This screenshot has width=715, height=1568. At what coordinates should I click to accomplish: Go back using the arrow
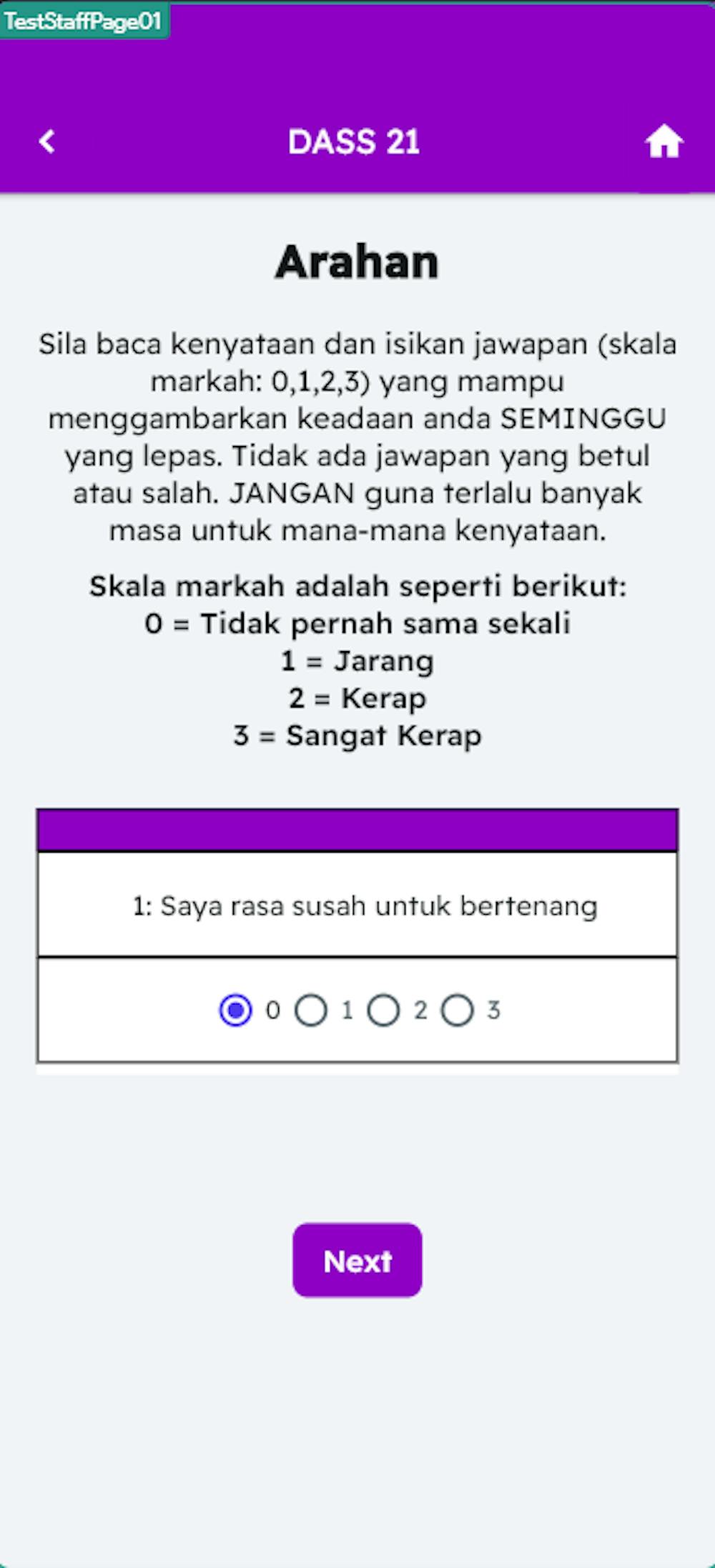[47, 142]
